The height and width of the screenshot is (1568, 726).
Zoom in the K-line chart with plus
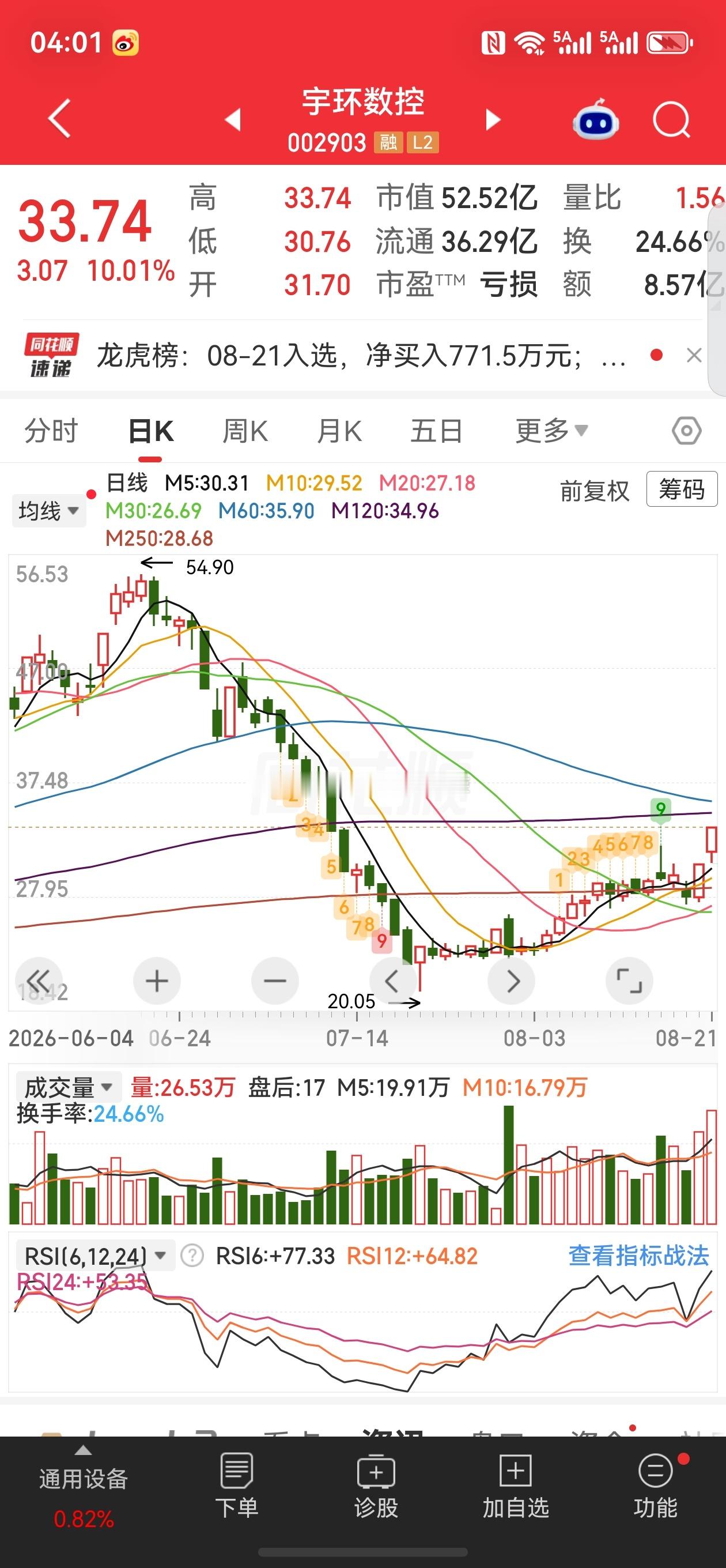click(x=156, y=981)
